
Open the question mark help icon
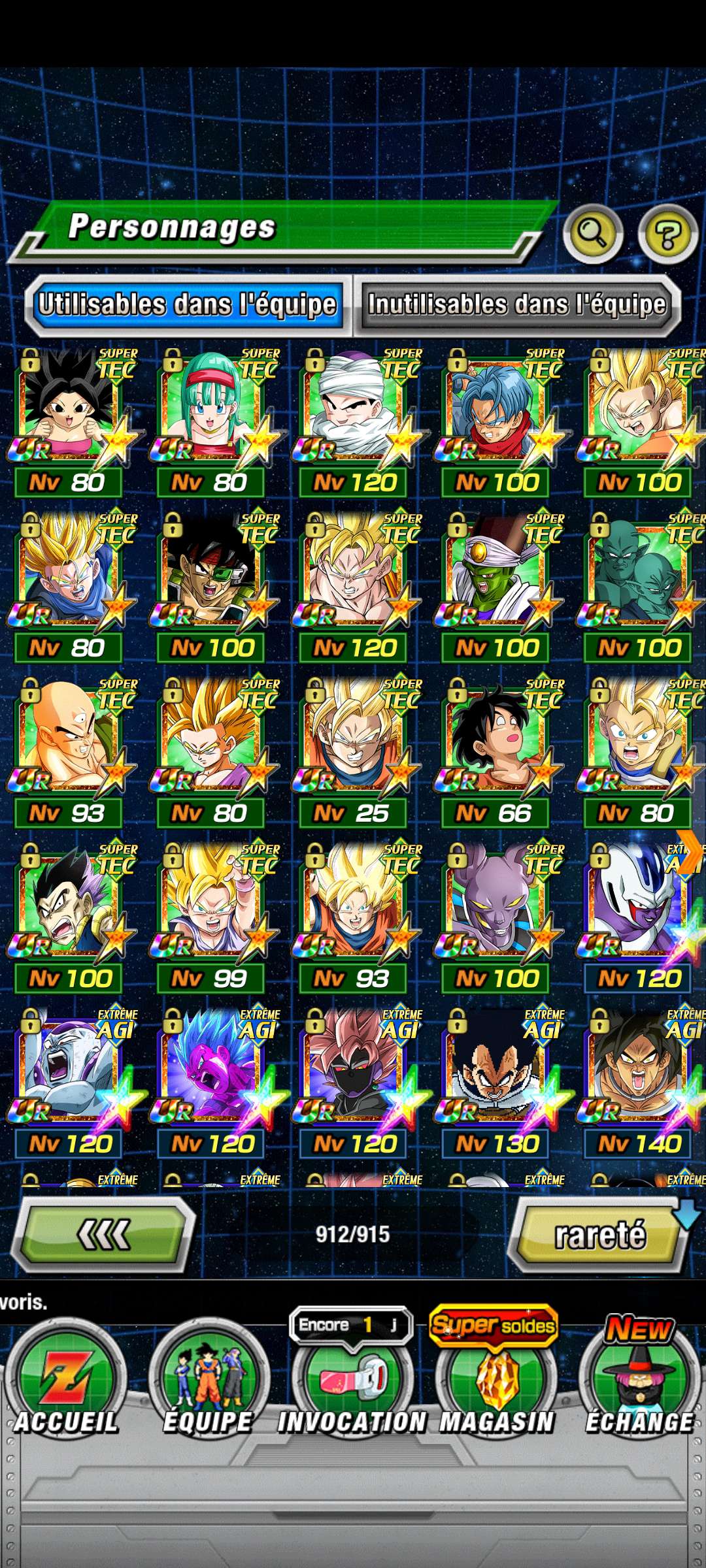coord(668,234)
